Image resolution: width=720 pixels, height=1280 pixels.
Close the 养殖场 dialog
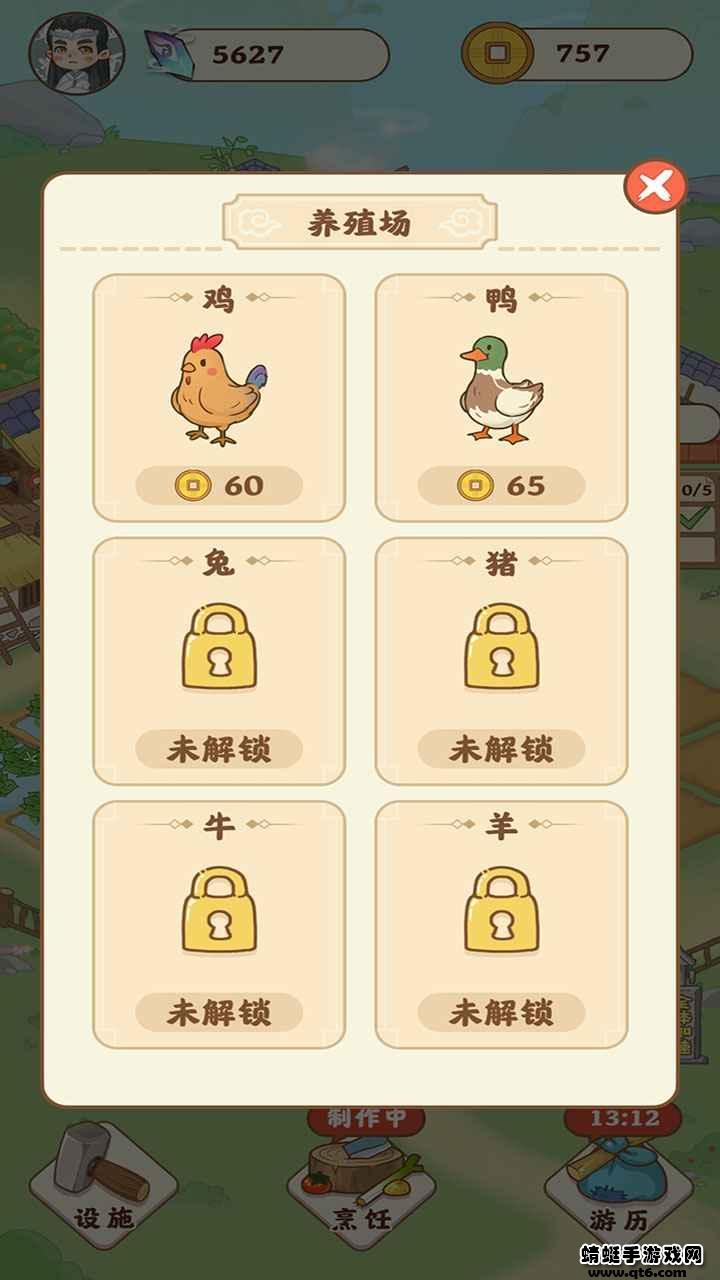point(655,187)
